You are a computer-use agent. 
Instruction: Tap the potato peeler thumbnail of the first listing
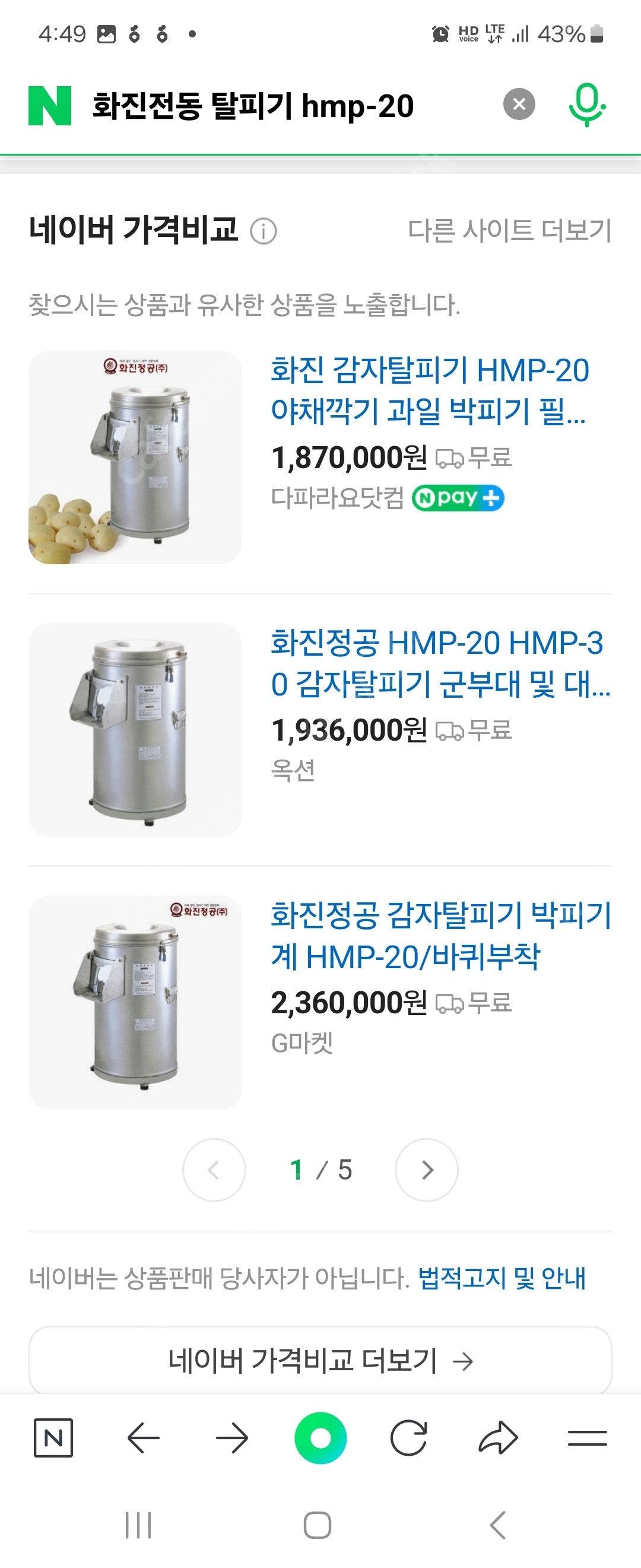click(135, 457)
